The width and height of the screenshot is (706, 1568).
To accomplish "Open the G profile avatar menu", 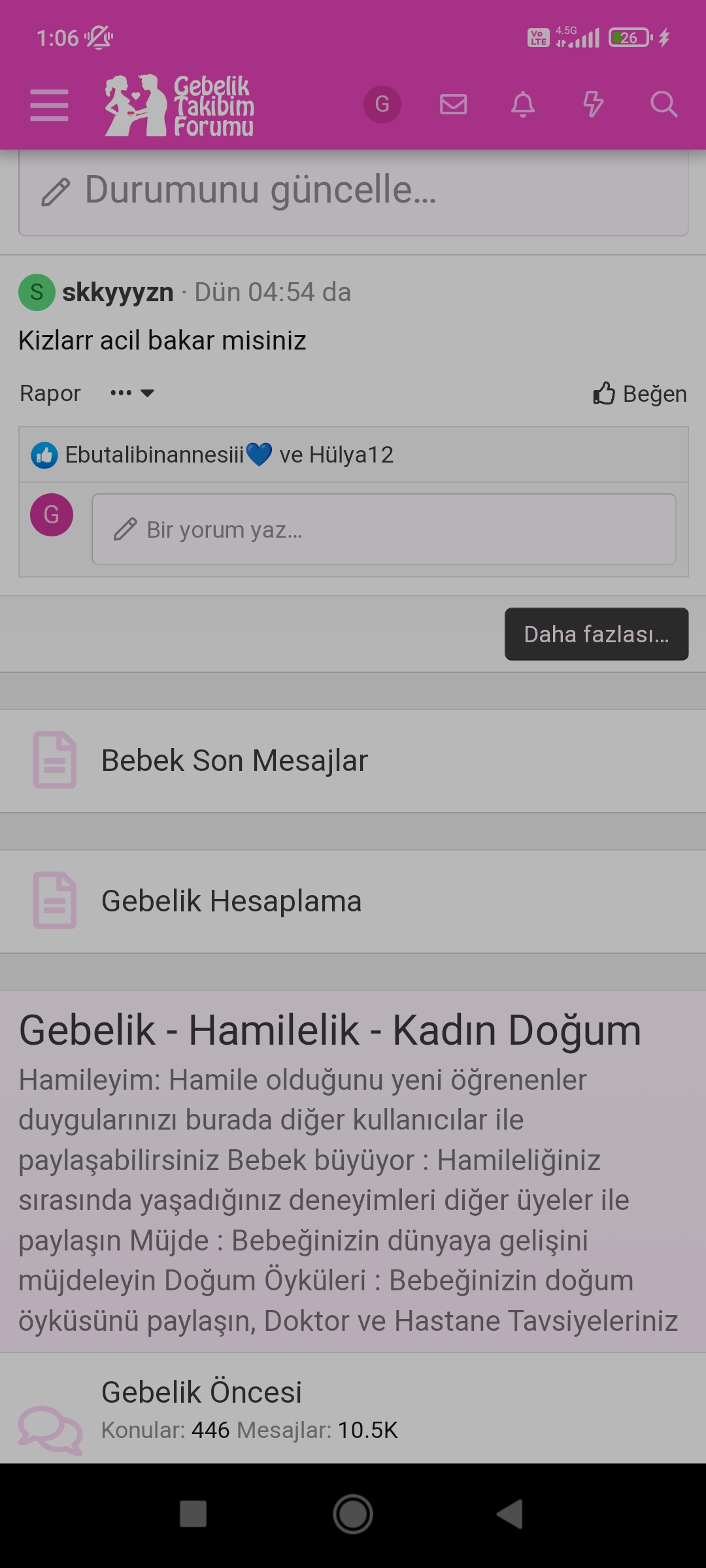I will (382, 103).
